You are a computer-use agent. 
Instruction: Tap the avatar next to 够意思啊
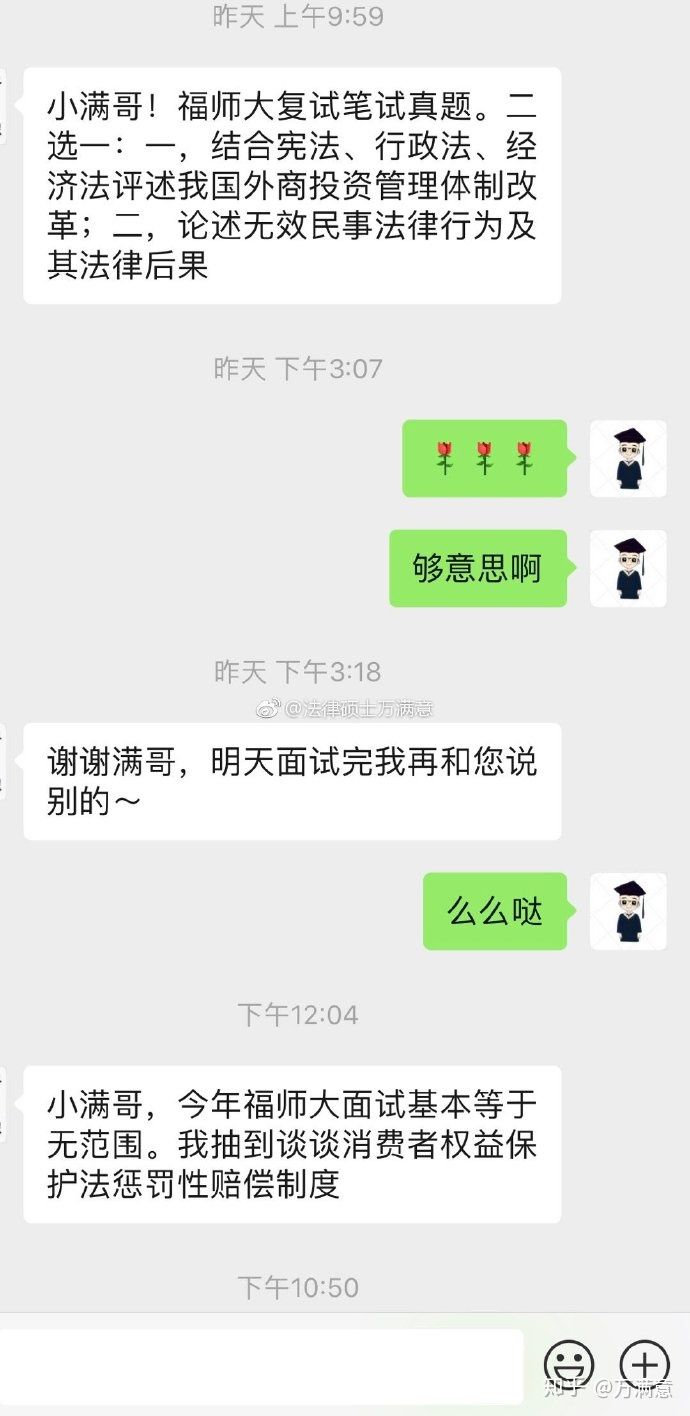click(x=628, y=569)
